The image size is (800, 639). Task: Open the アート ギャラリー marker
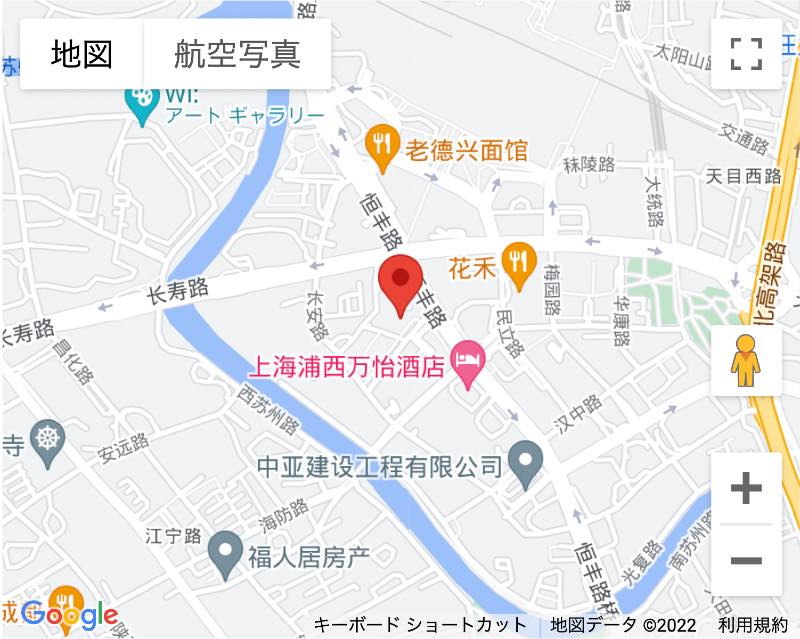pyautogui.click(x=144, y=103)
